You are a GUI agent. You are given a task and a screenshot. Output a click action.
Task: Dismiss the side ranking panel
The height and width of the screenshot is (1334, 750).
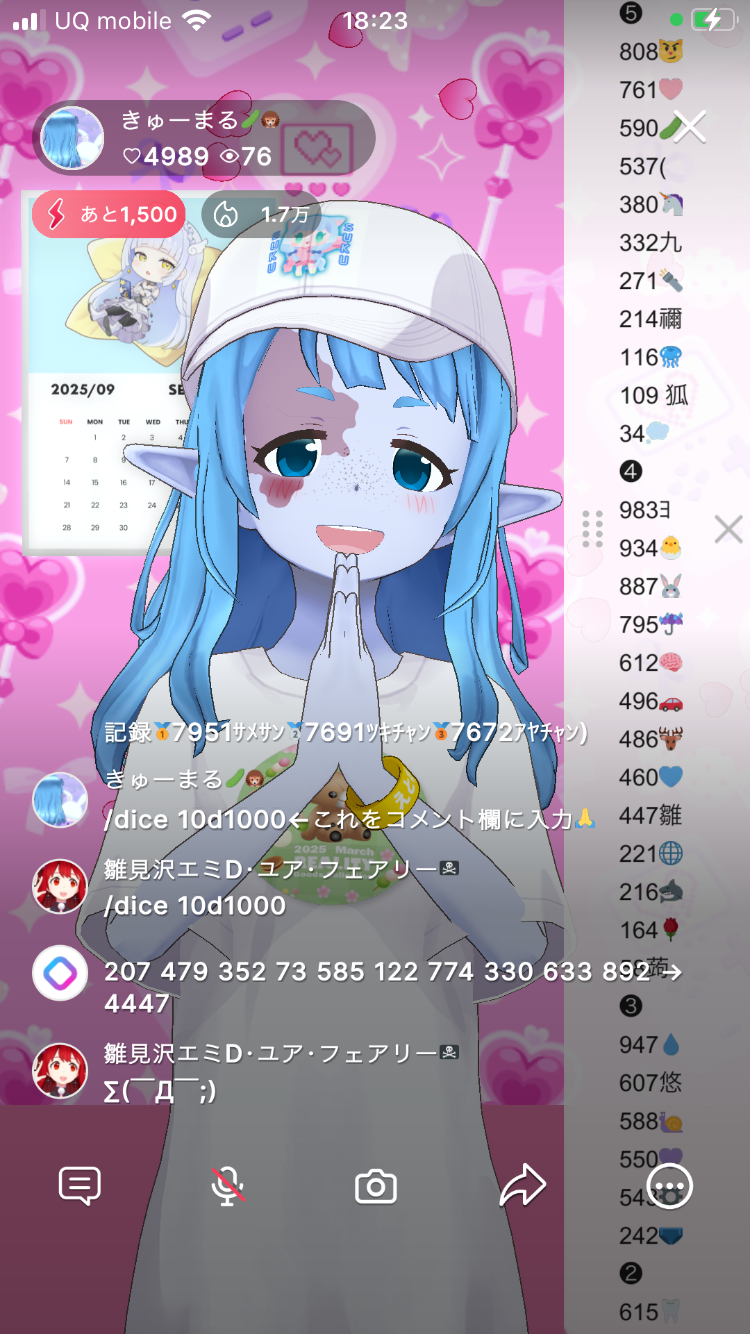click(728, 529)
